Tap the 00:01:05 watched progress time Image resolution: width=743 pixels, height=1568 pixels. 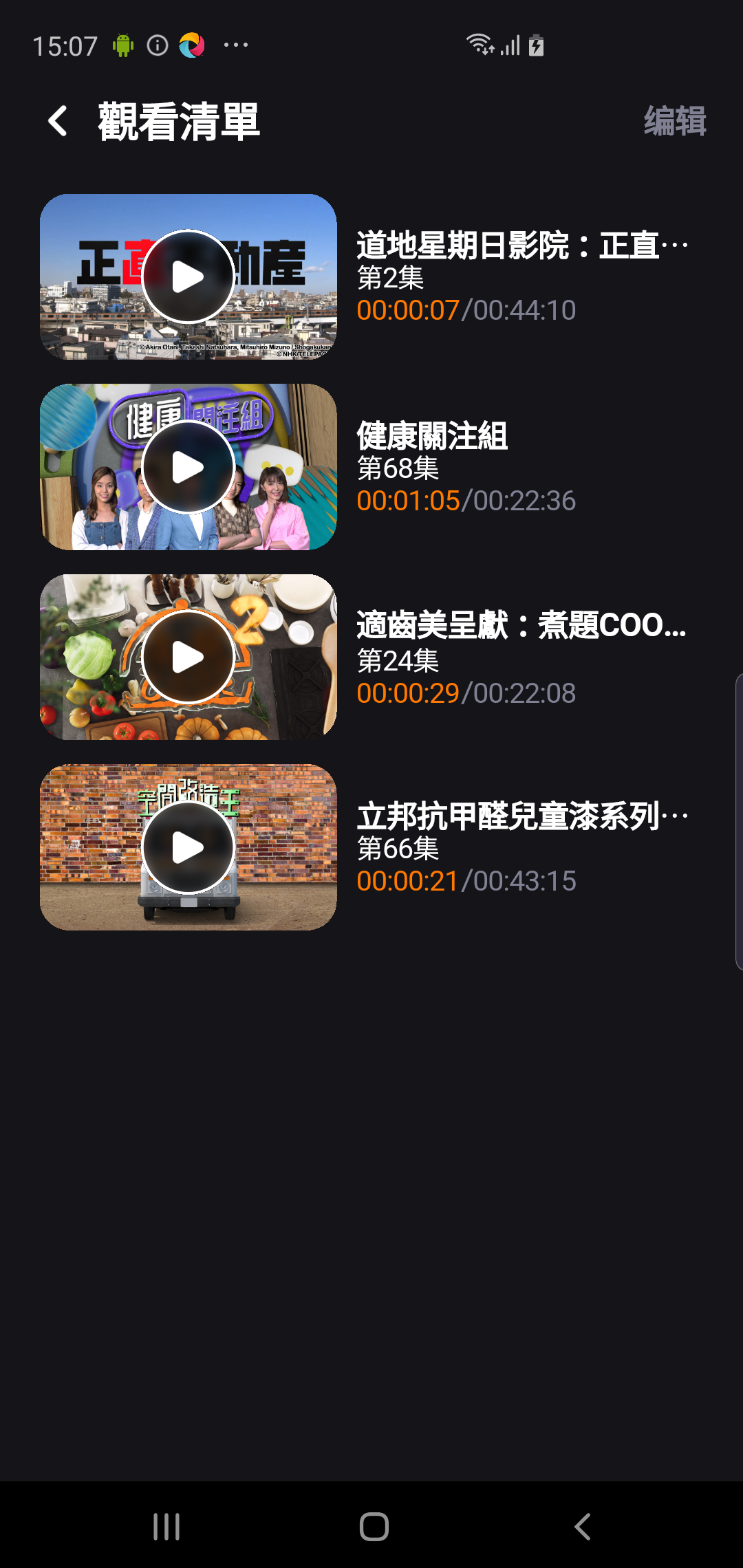point(411,500)
